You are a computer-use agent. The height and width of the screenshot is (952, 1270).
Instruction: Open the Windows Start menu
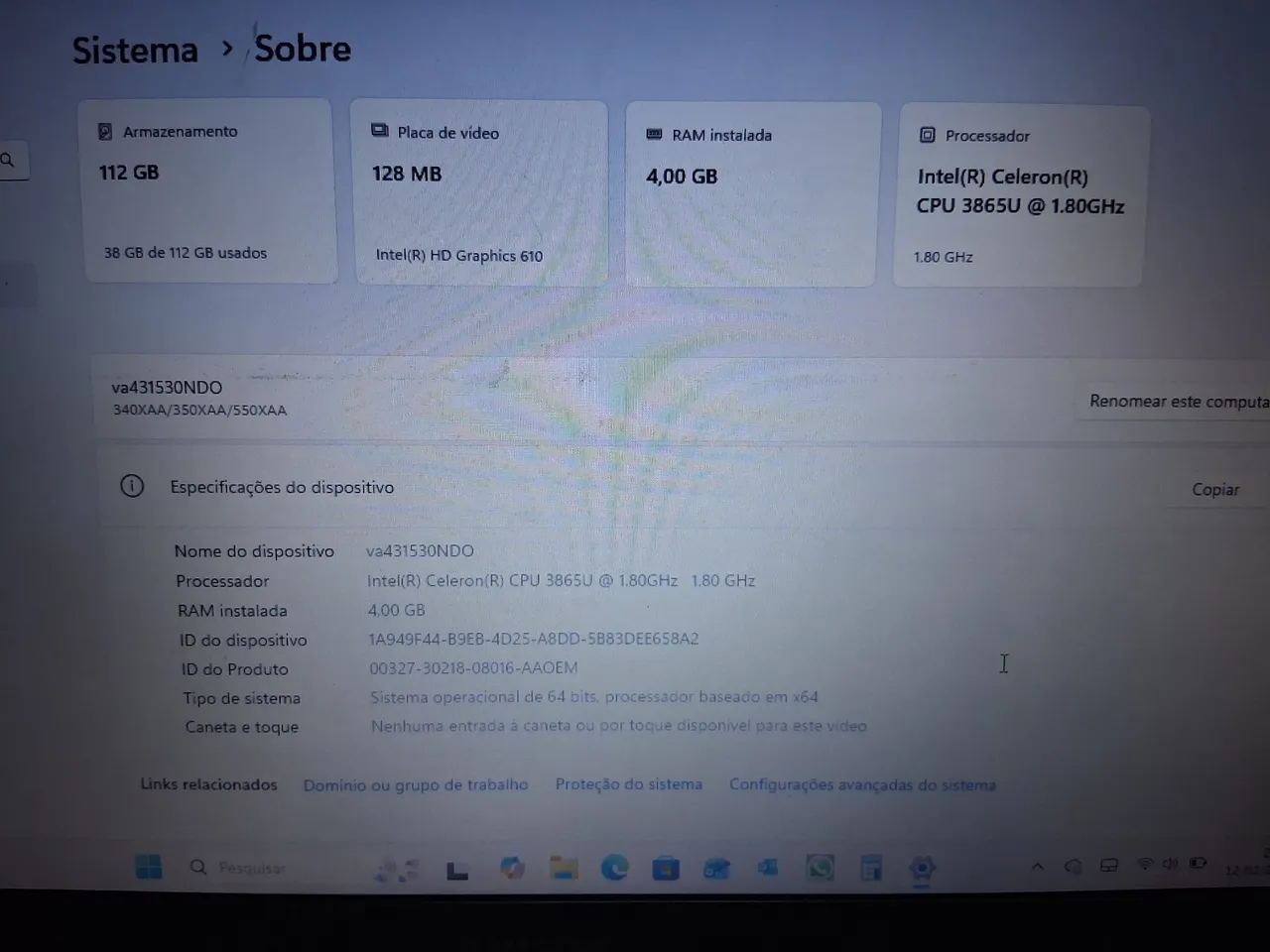[149, 868]
